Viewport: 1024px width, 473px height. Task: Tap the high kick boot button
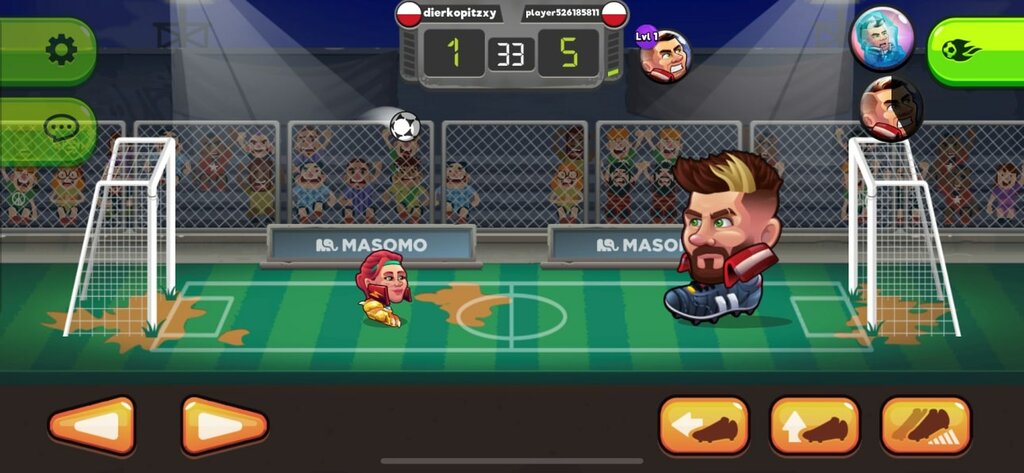pyautogui.click(x=815, y=426)
